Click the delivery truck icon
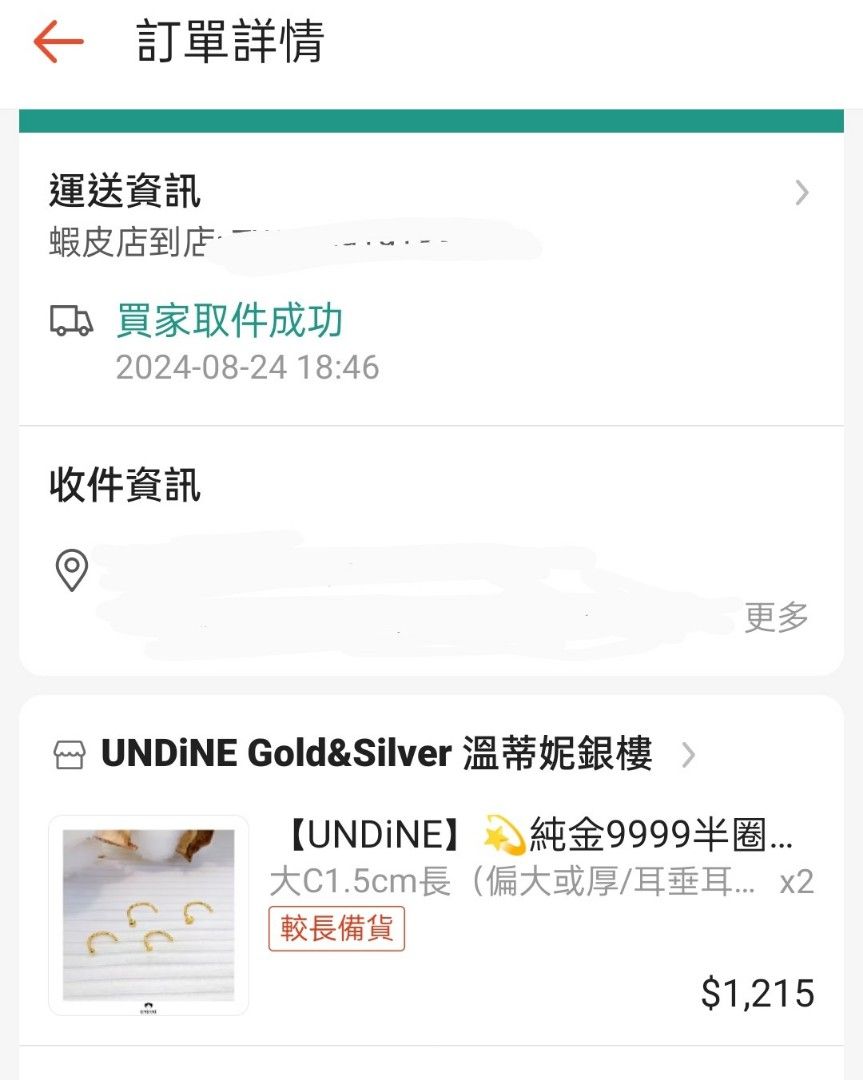 tap(71, 320)
